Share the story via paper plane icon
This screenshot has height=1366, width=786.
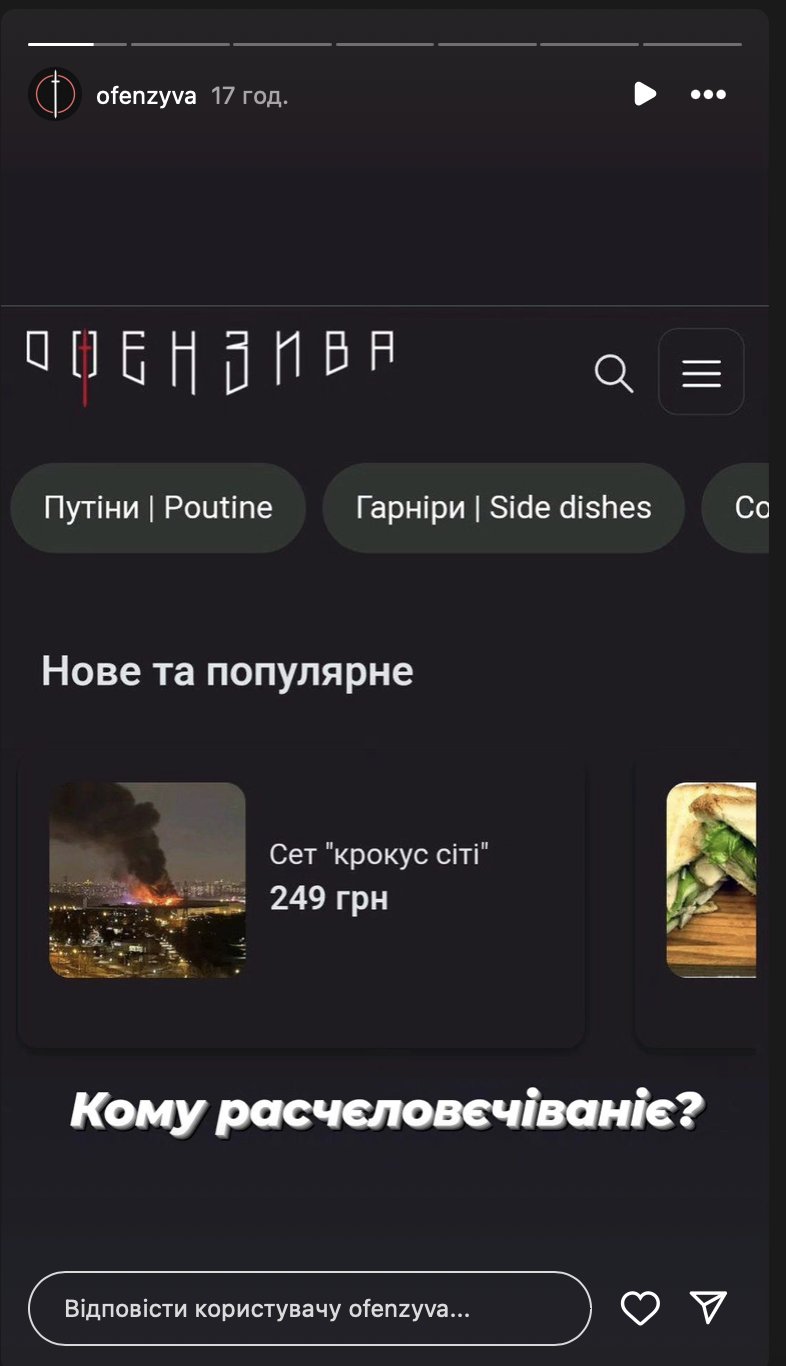(708, 1307)
